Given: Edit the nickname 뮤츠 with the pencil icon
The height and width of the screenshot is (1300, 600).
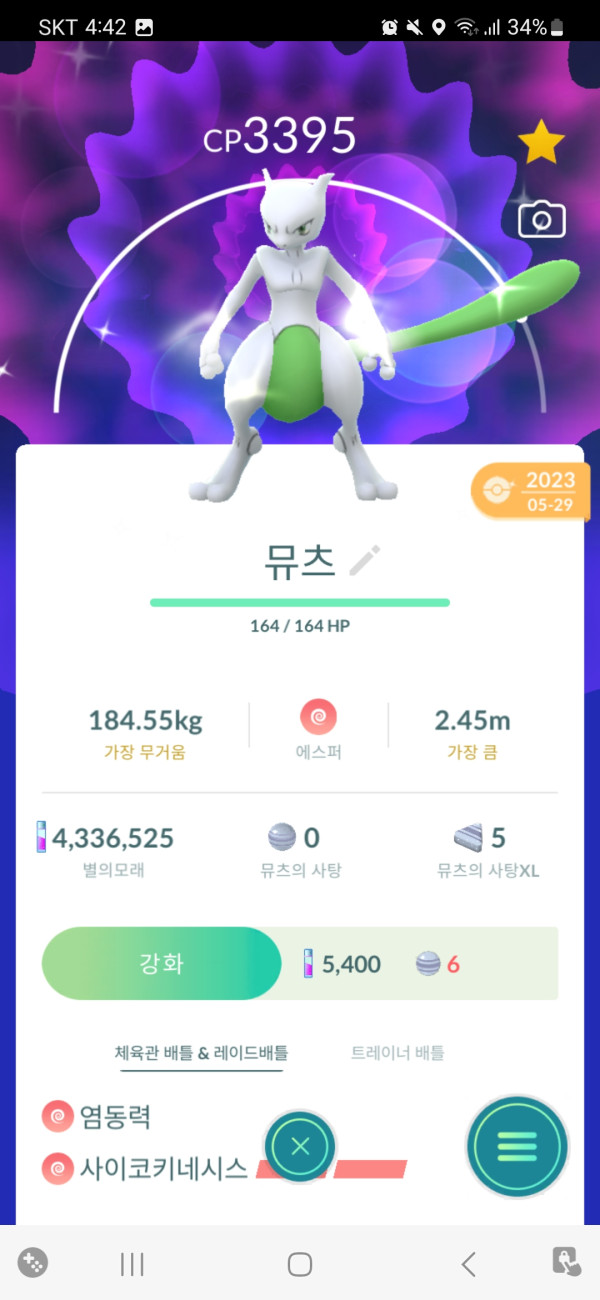Looking at the screenshot, I should pos(364,561).
